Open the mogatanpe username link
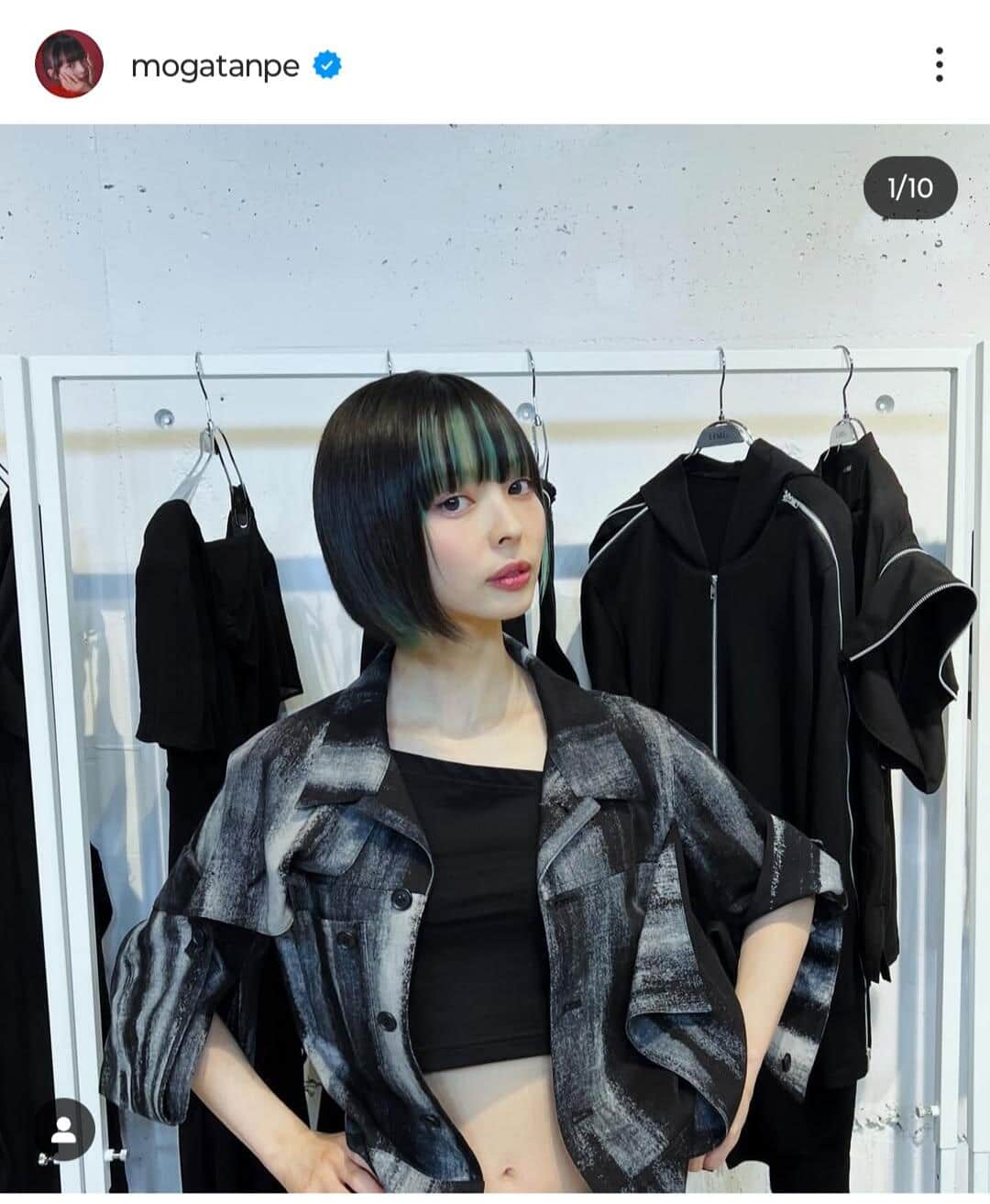This screenshot has height=1204, width=990. pos(214,66)
